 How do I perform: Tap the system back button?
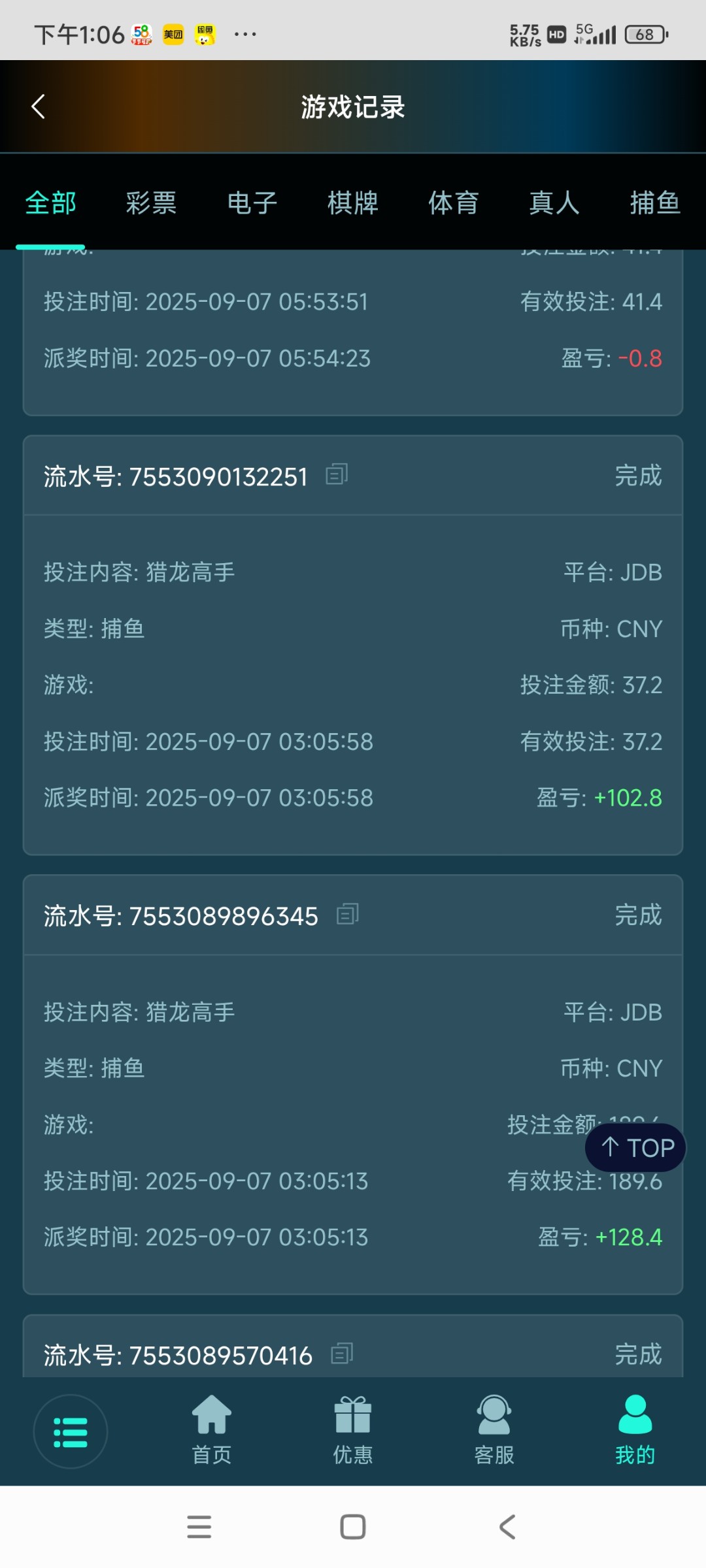tap(507, 1527)
